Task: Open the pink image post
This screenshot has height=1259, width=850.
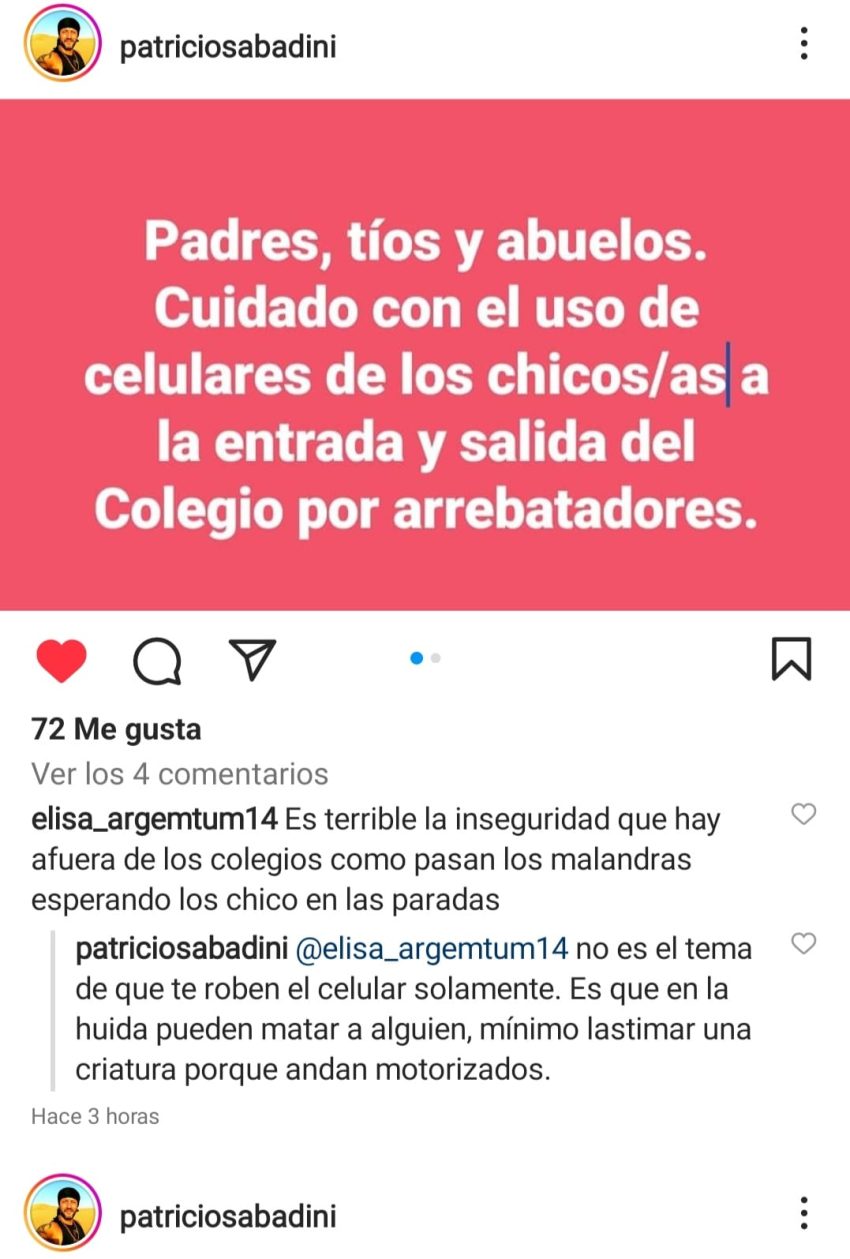Action: point(425,355)
